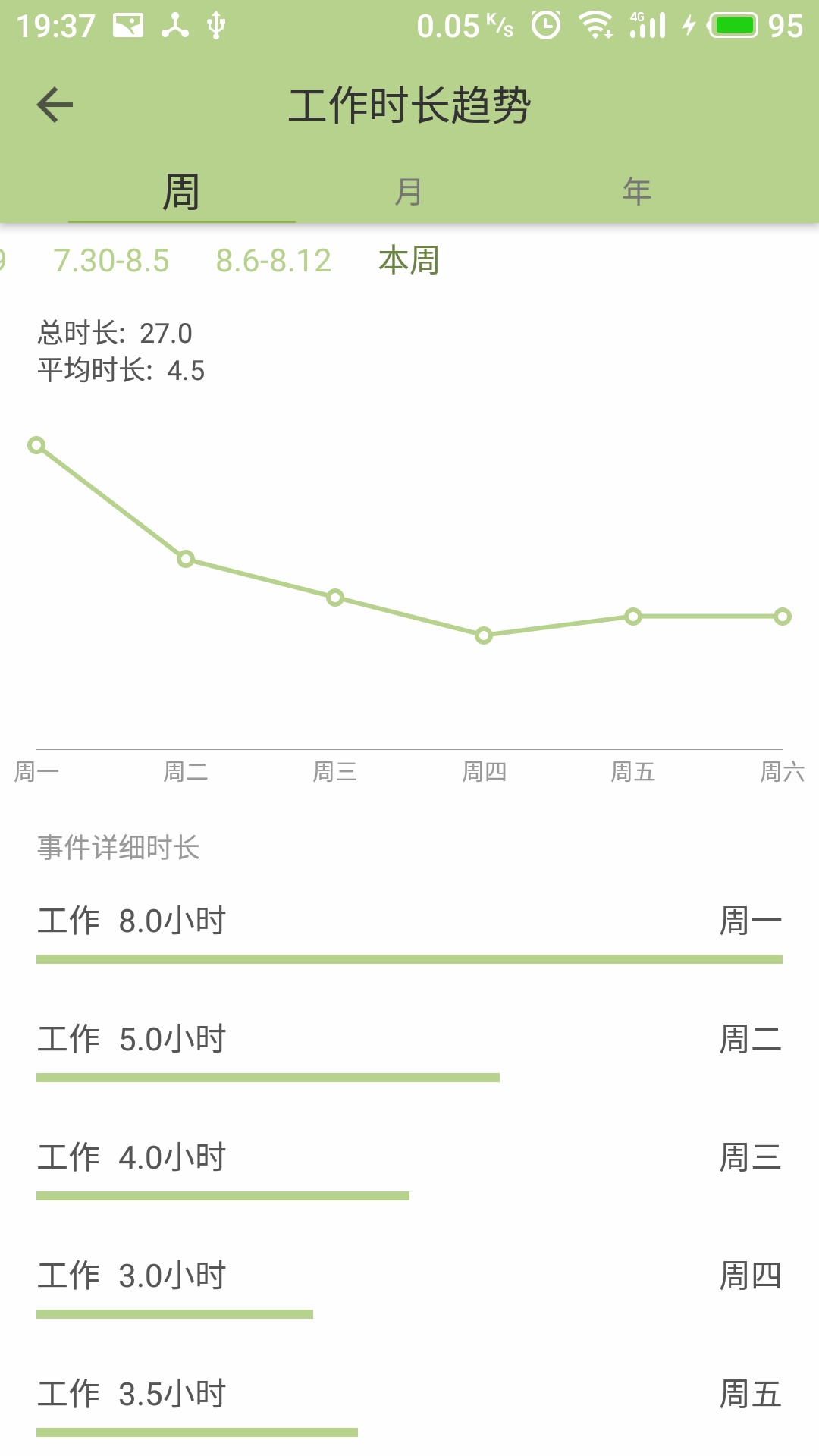Tap the notification message icon top left

pos(127,25)
